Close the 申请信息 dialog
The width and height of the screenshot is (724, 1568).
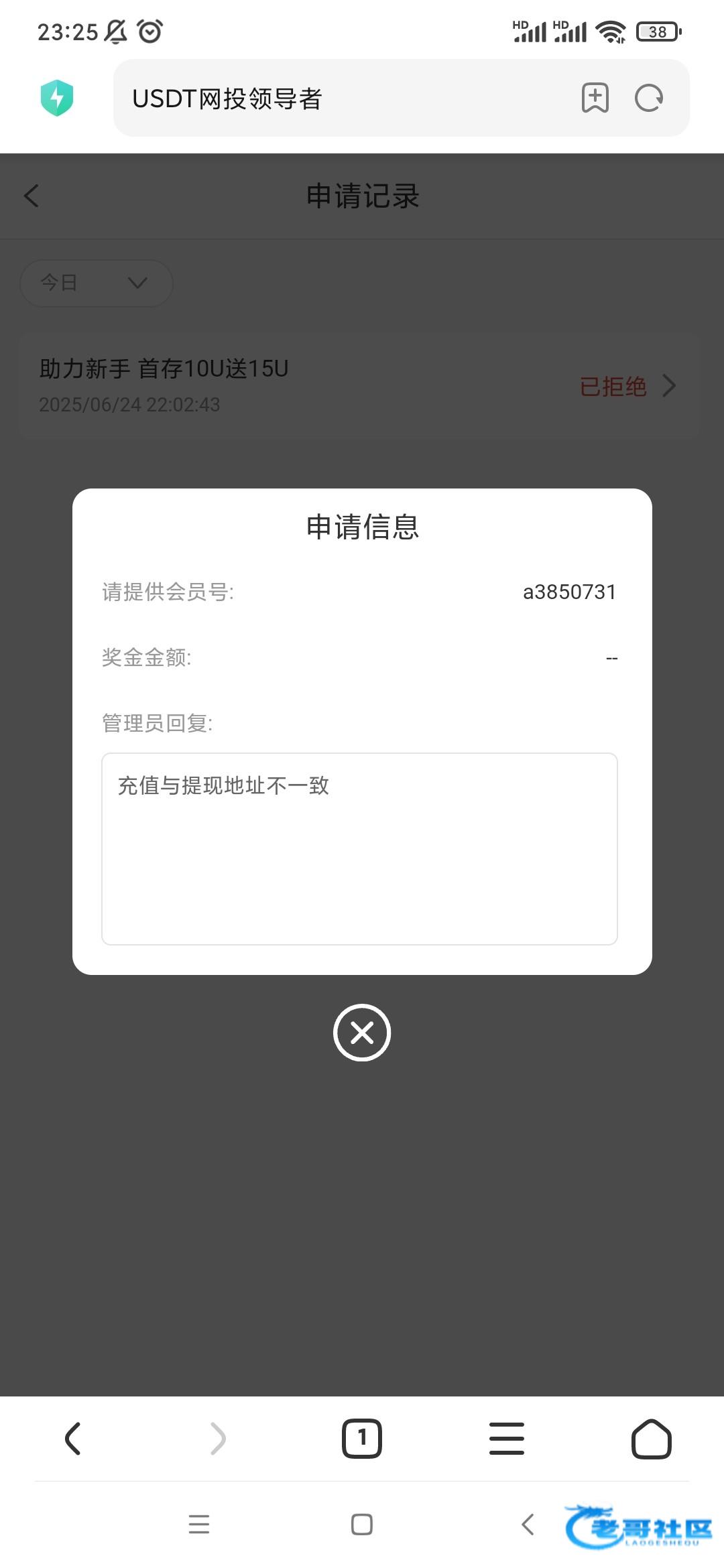pos(362,1033)
